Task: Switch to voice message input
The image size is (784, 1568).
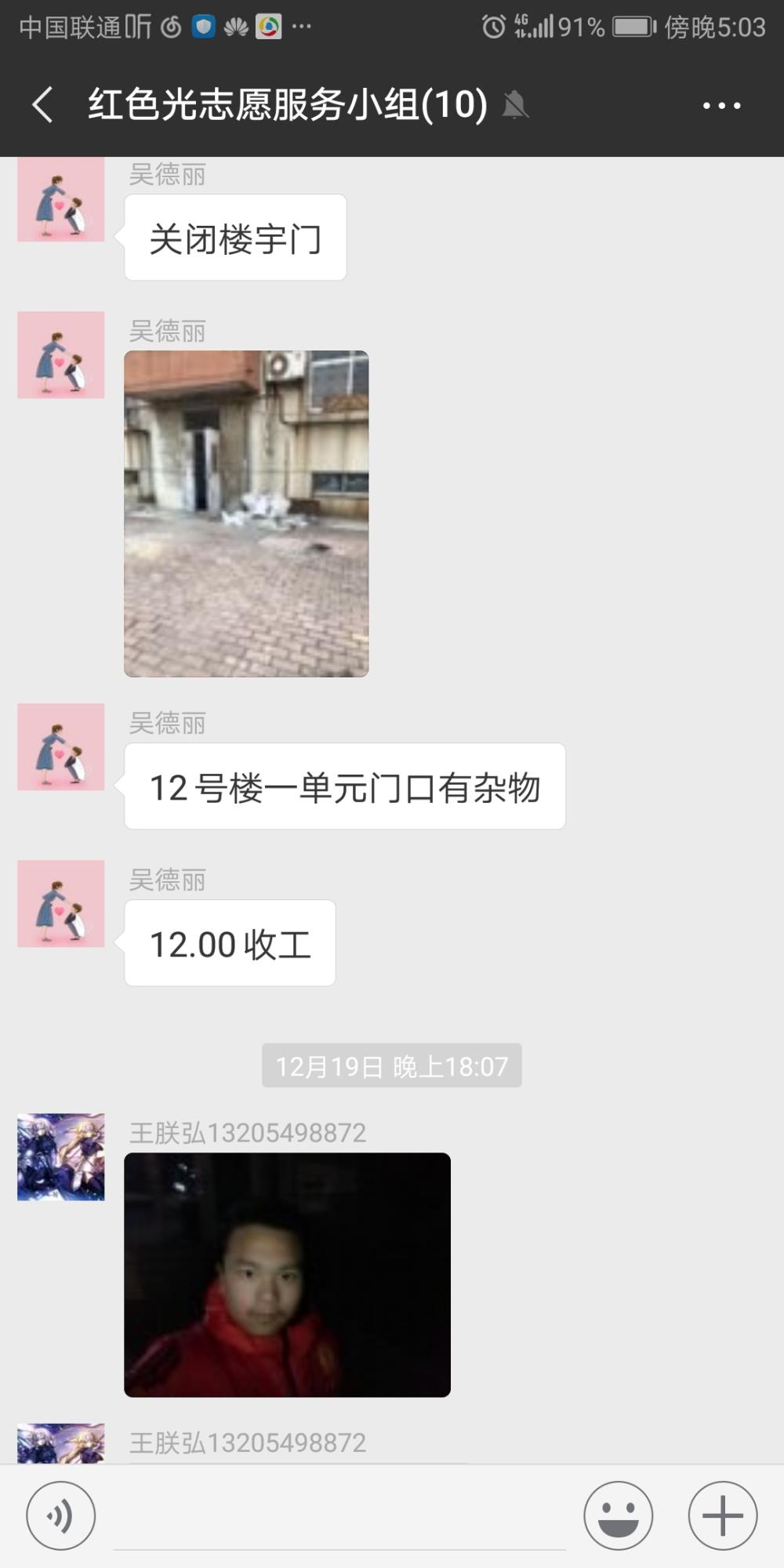Action: click(x=60, y=1515)
